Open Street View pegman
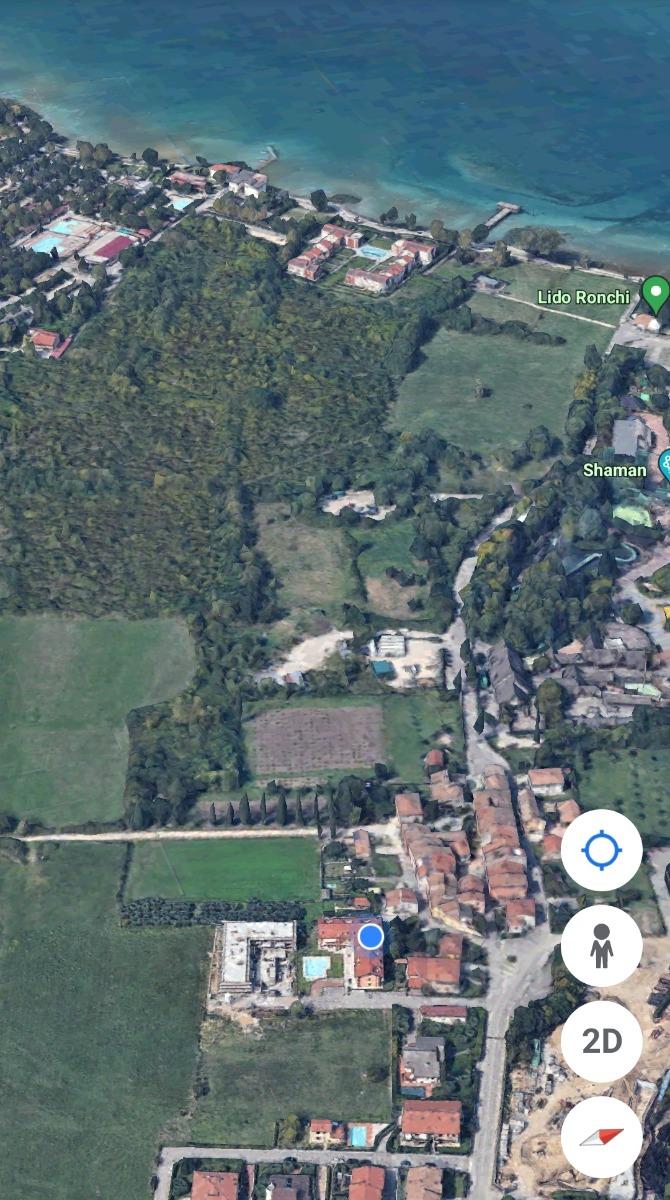The width and height of the screenshot is (670, 1200). pos(601,945)
